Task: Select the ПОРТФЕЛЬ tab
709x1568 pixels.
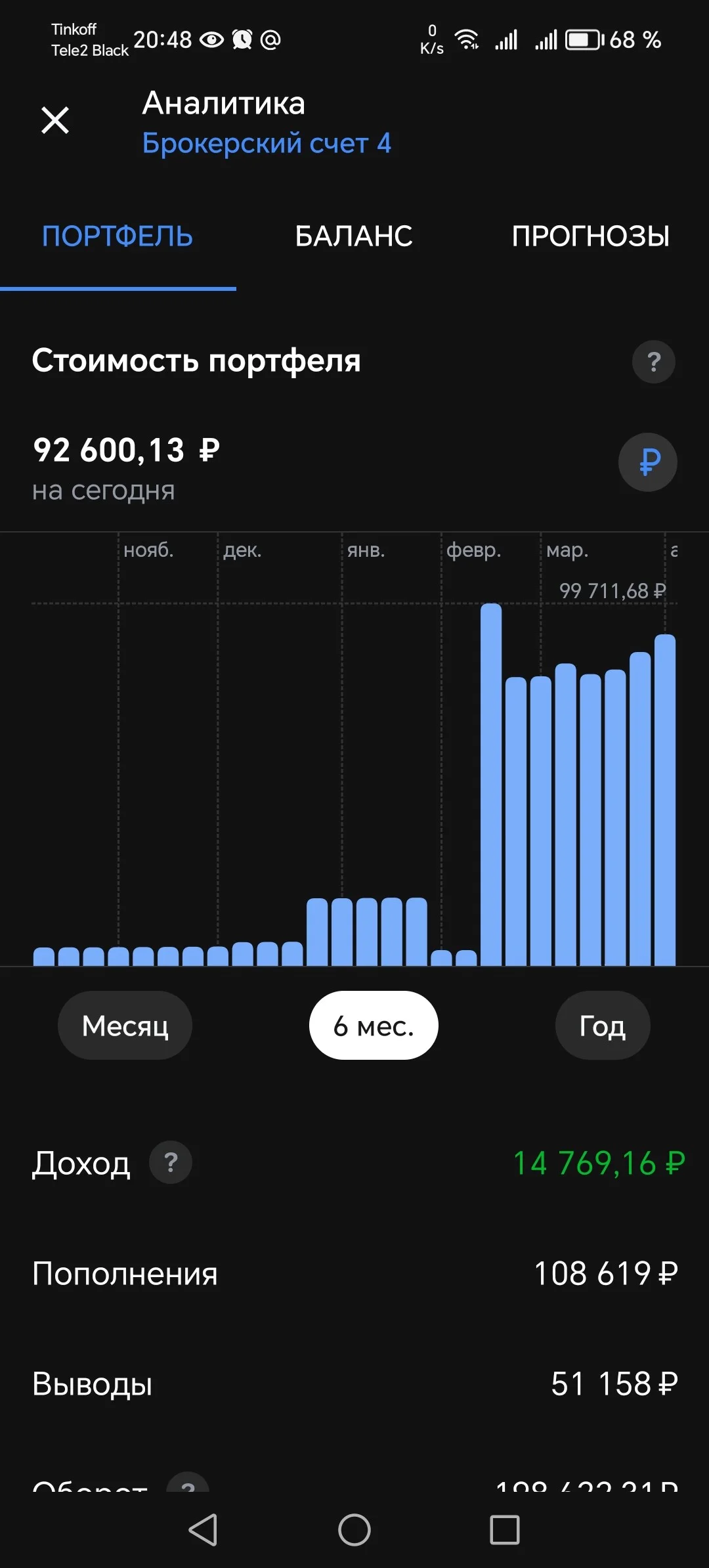Action: coord(118,236)
